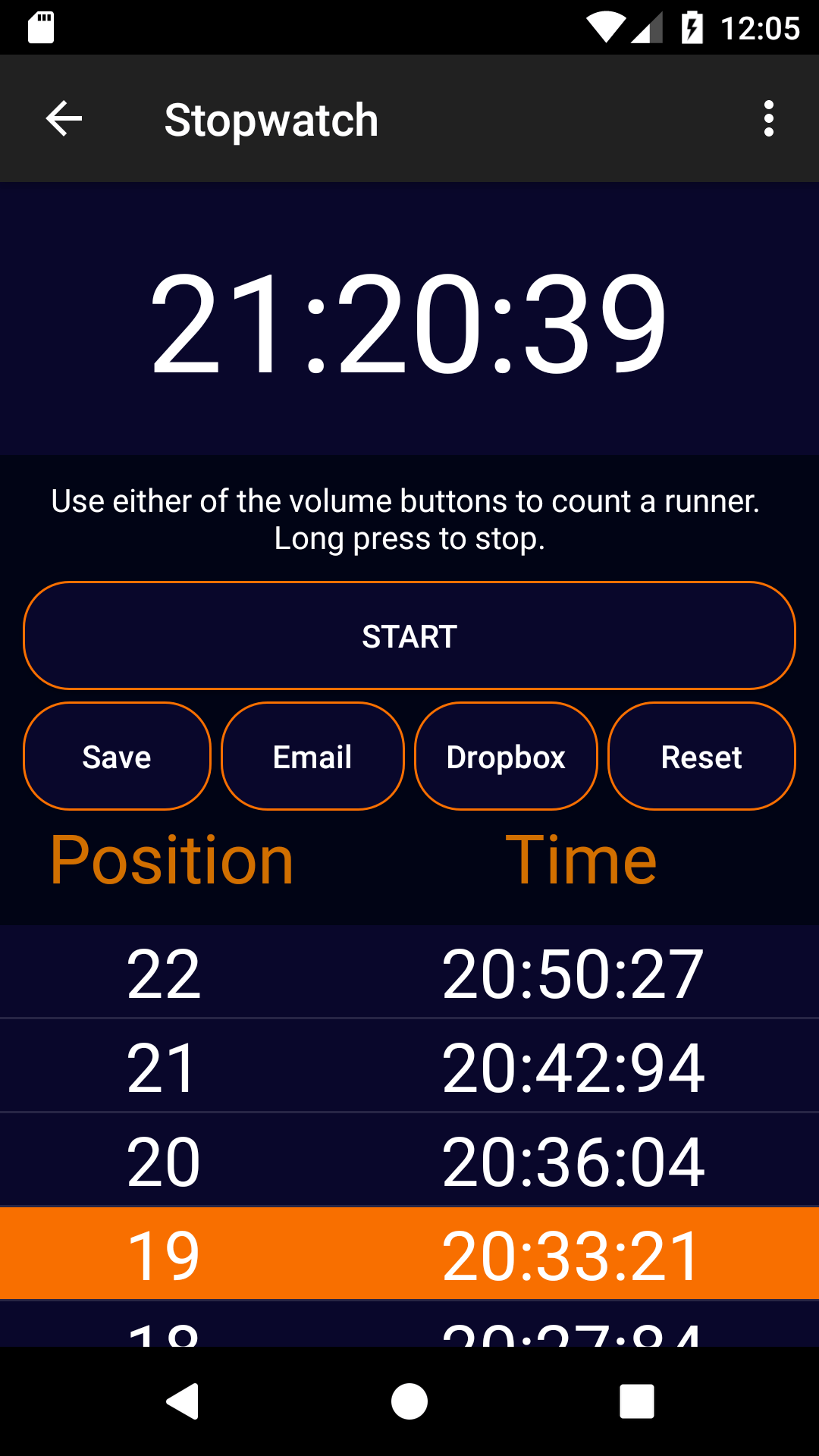The width and height of the screenshot is (819, 1456).
Task: Tap the Position column header
Action: tap(171, 858)
